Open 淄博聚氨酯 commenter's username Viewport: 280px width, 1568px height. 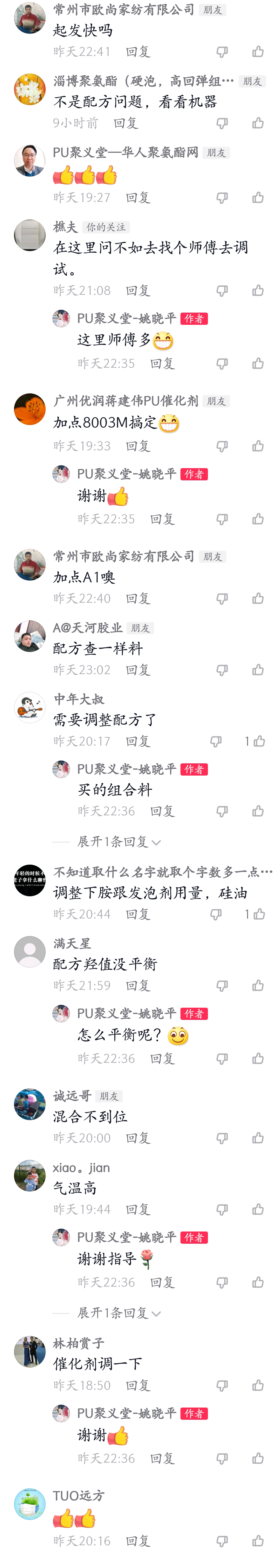143,81
